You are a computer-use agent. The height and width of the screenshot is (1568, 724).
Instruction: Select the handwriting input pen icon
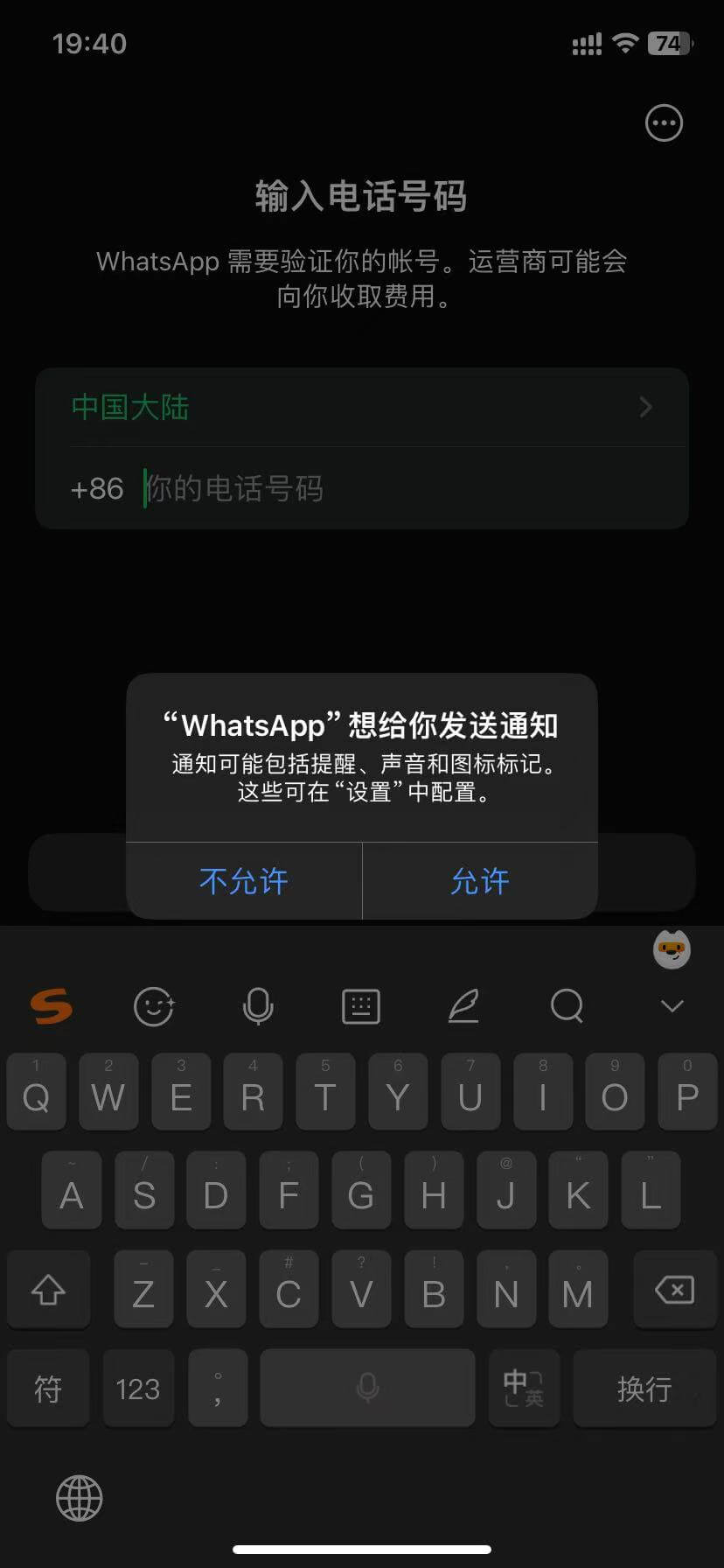464,1006
